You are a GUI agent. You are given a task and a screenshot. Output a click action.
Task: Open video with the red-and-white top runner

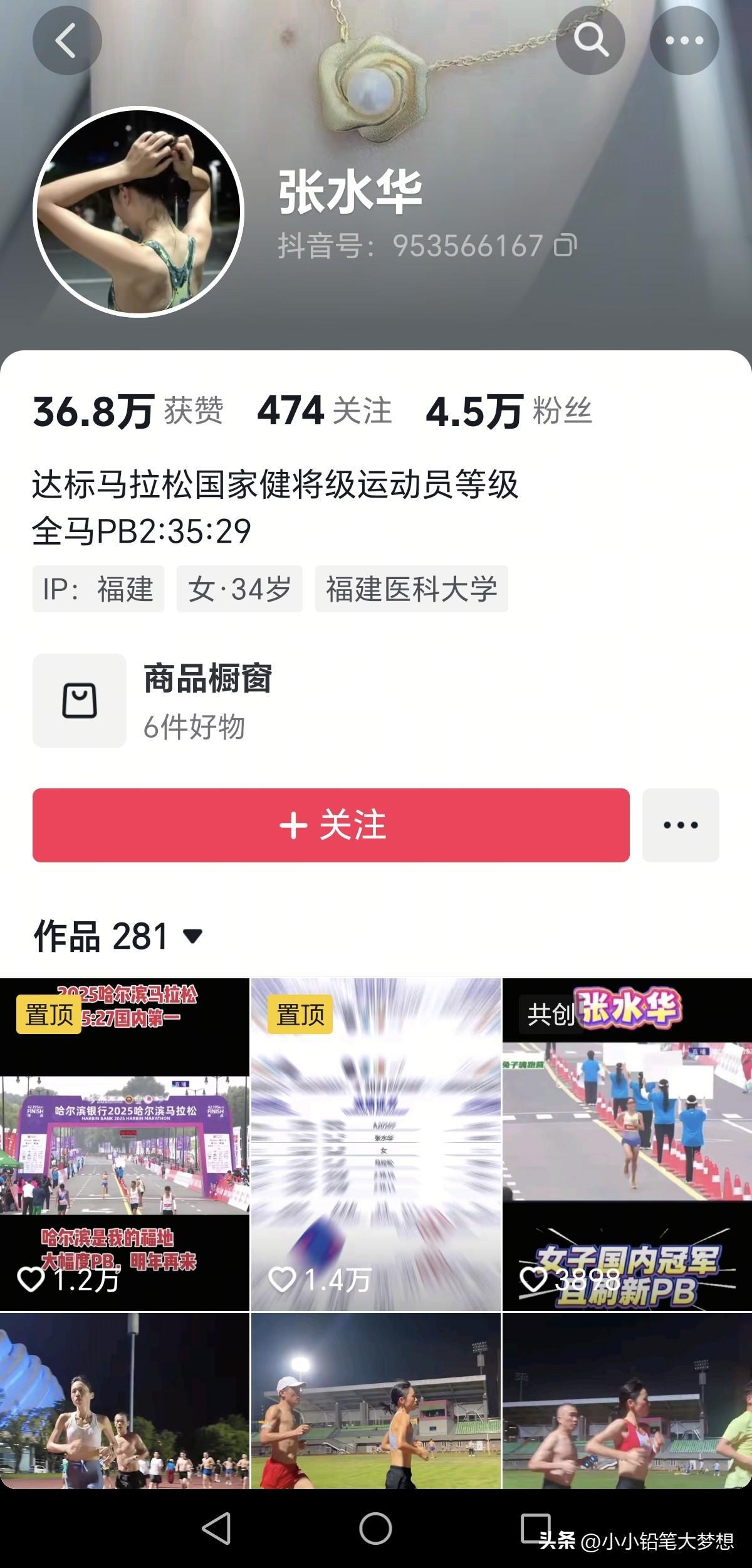point(627,1401)
